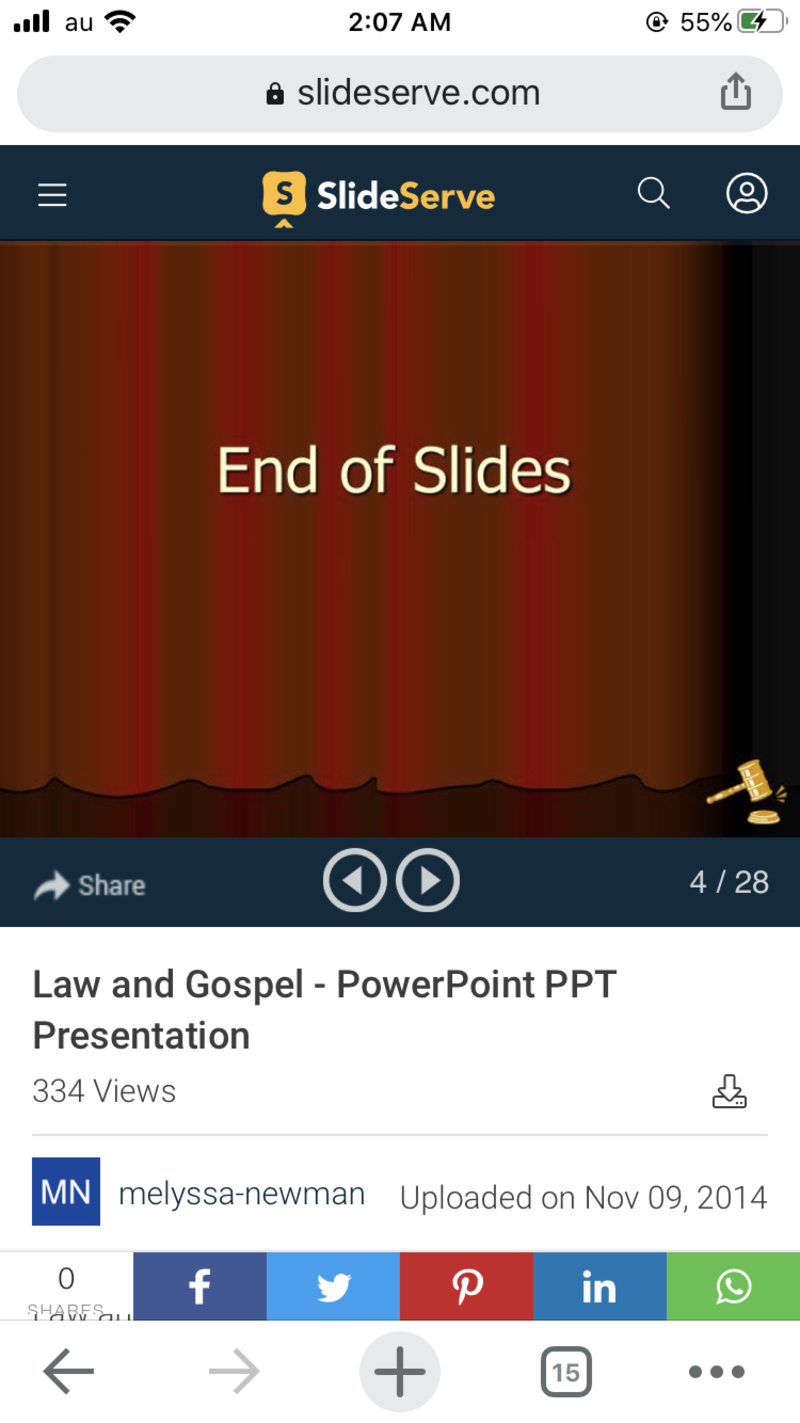Share the slide on Twitter
The width and height of the screenshot is (800, 1423).
tap(333, 1286)
